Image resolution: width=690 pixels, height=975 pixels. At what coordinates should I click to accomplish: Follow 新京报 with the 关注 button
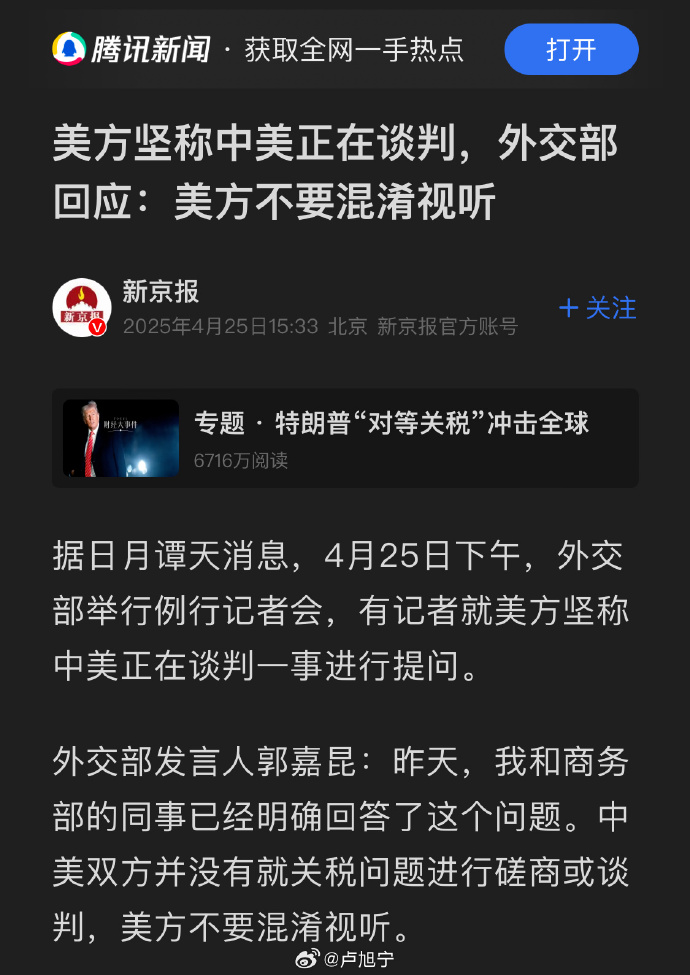597,308
